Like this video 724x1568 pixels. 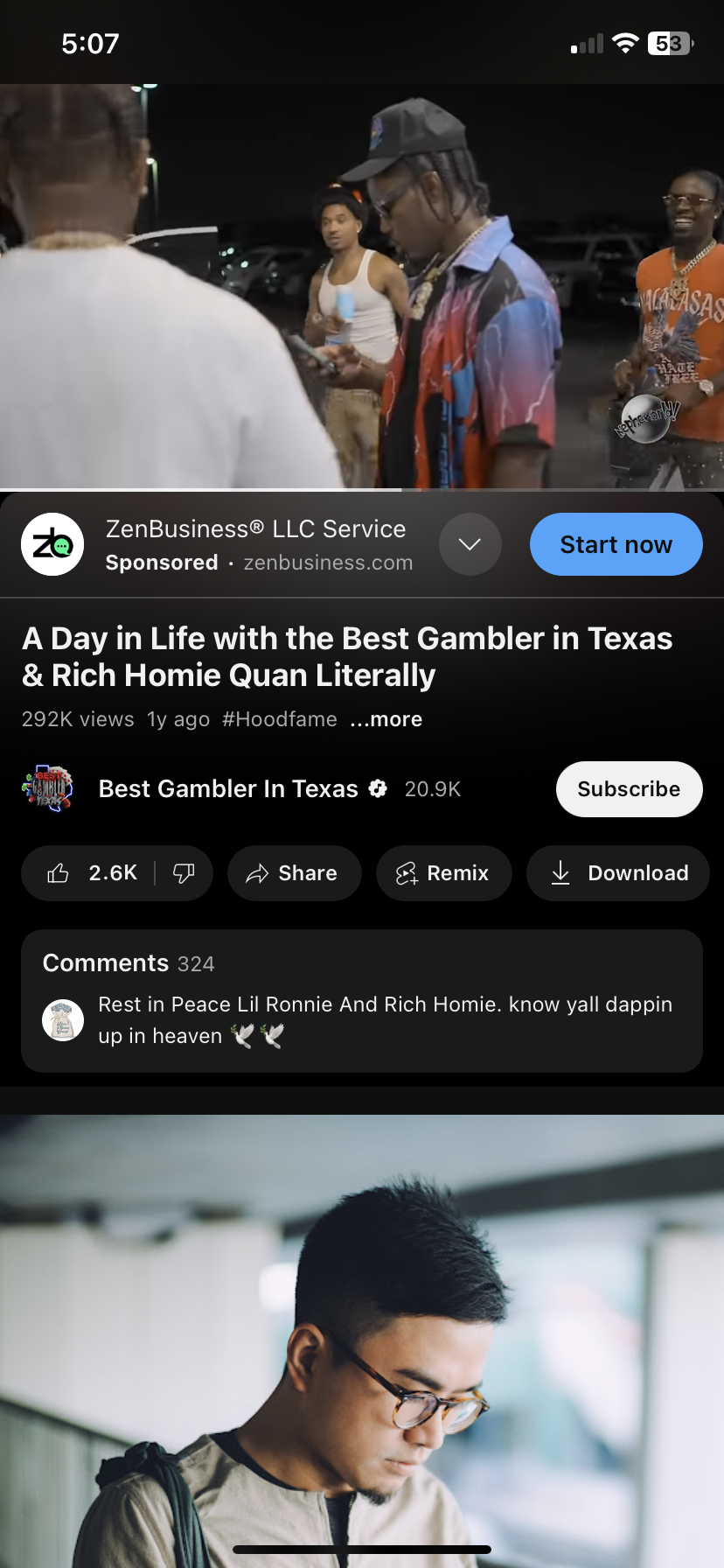coord(91,873)
